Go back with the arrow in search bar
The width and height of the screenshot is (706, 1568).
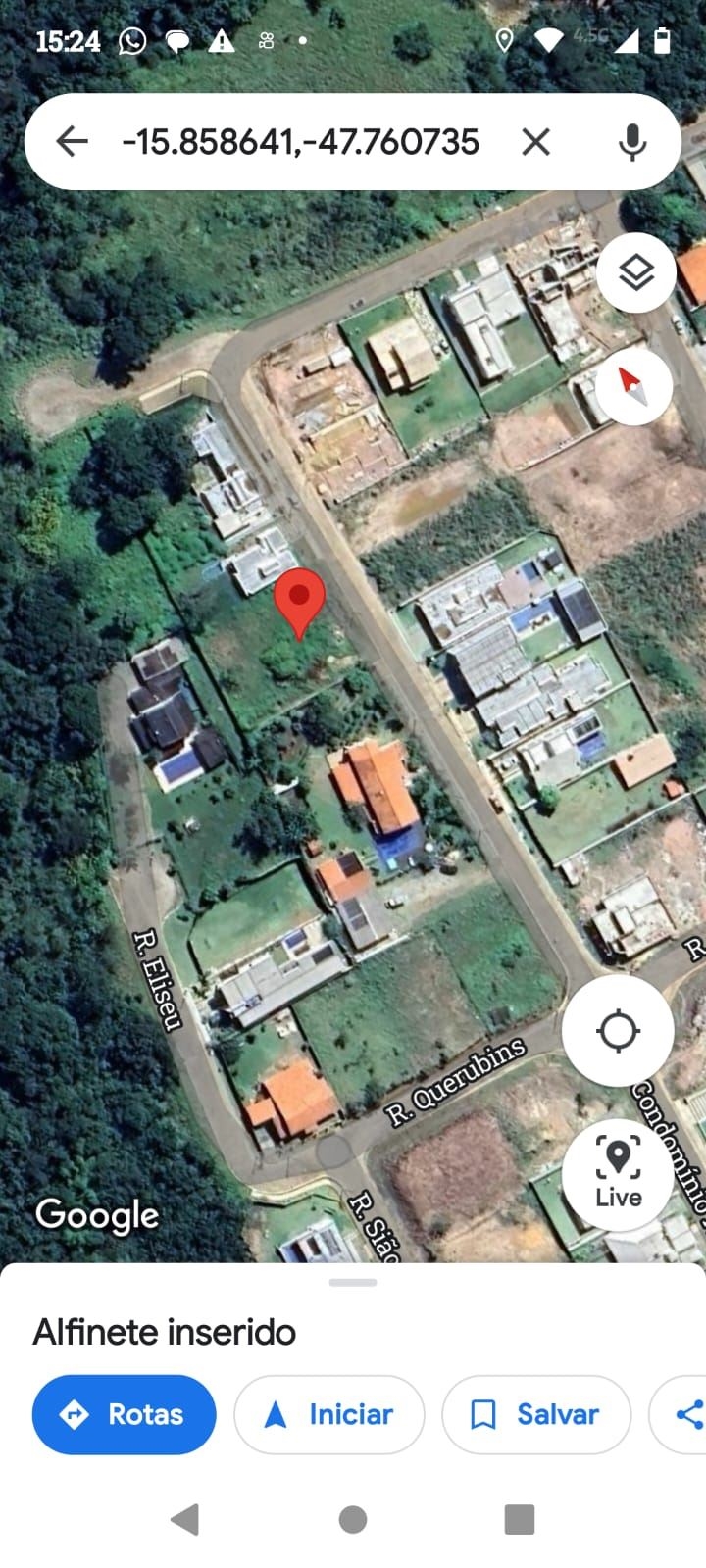coord(72,141)
